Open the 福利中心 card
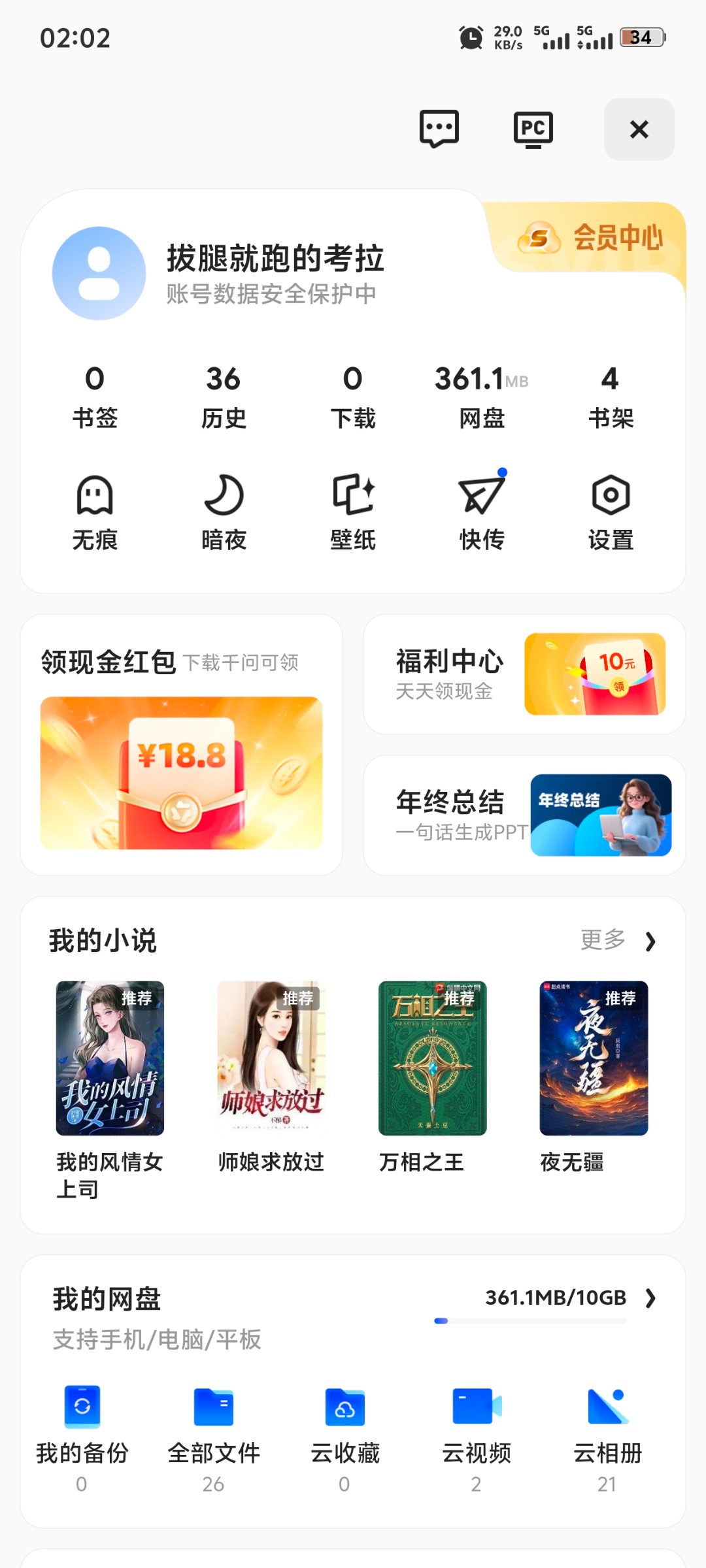The width and height of the screenshot is (706, 1568). click(x=524, y=674)
